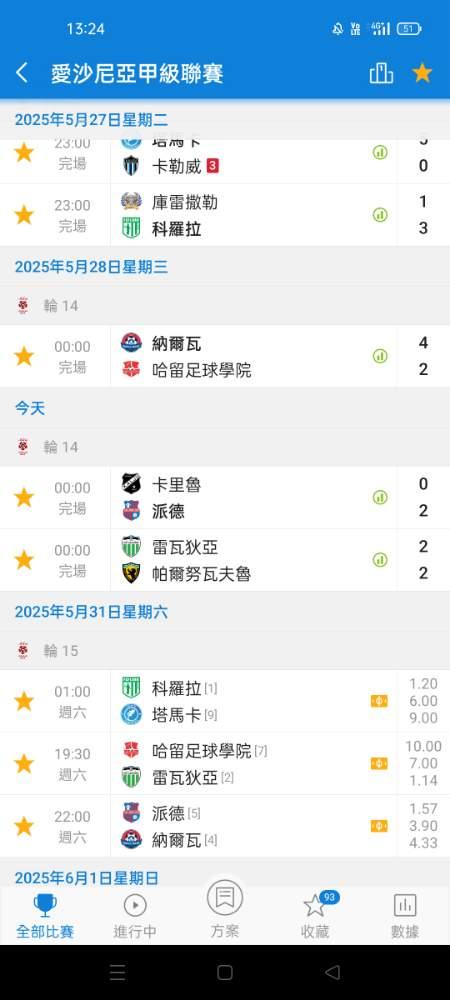This screenshot has height=1000, width=450.
Task: Toggle the league favorite star in header
Action: 422,73
